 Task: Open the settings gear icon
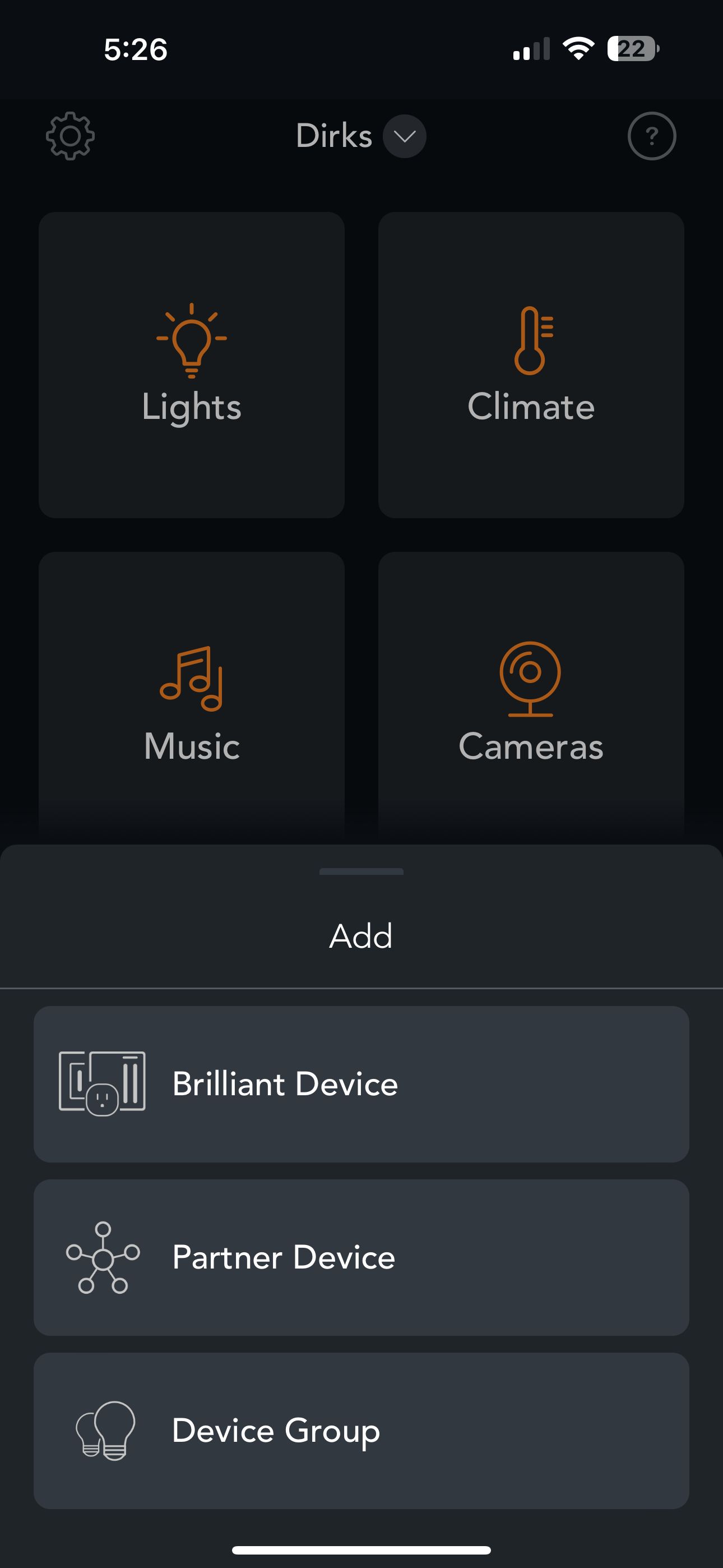[x=70, y=136]
